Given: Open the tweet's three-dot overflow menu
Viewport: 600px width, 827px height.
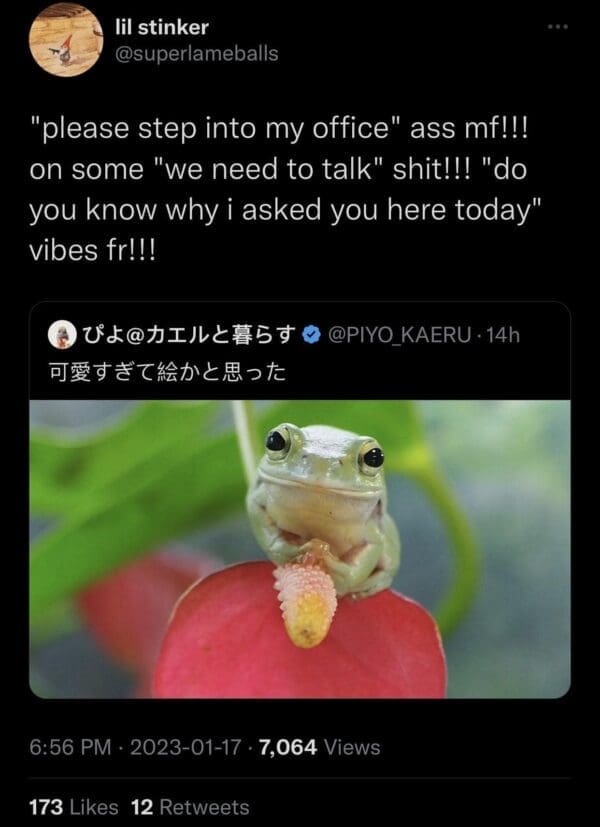Looking at the screenshot, I should [x=569, y=27].
